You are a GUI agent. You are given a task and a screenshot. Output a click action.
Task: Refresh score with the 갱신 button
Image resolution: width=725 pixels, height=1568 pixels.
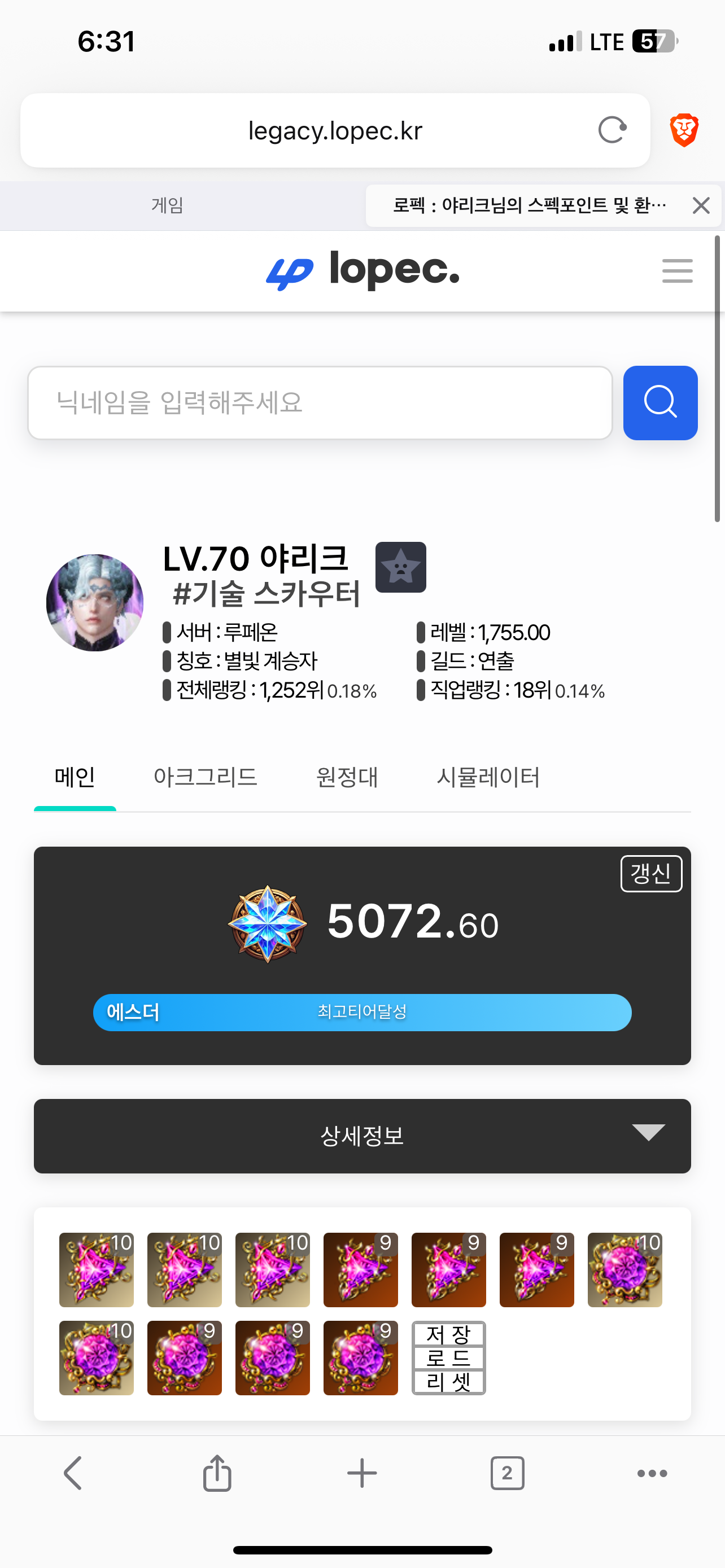[x=650, y=874]
